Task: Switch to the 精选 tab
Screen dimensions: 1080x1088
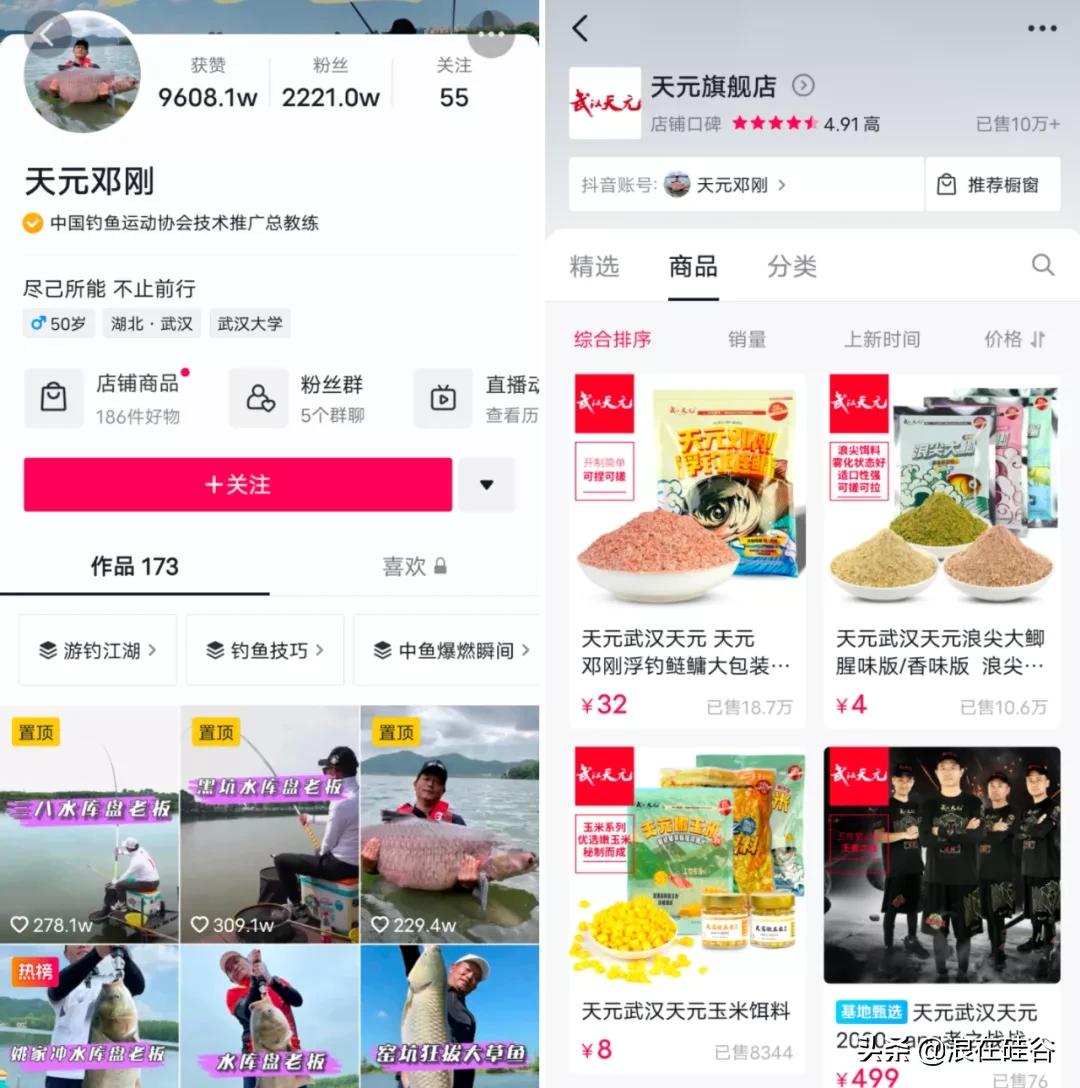Action: pos(595,265)
